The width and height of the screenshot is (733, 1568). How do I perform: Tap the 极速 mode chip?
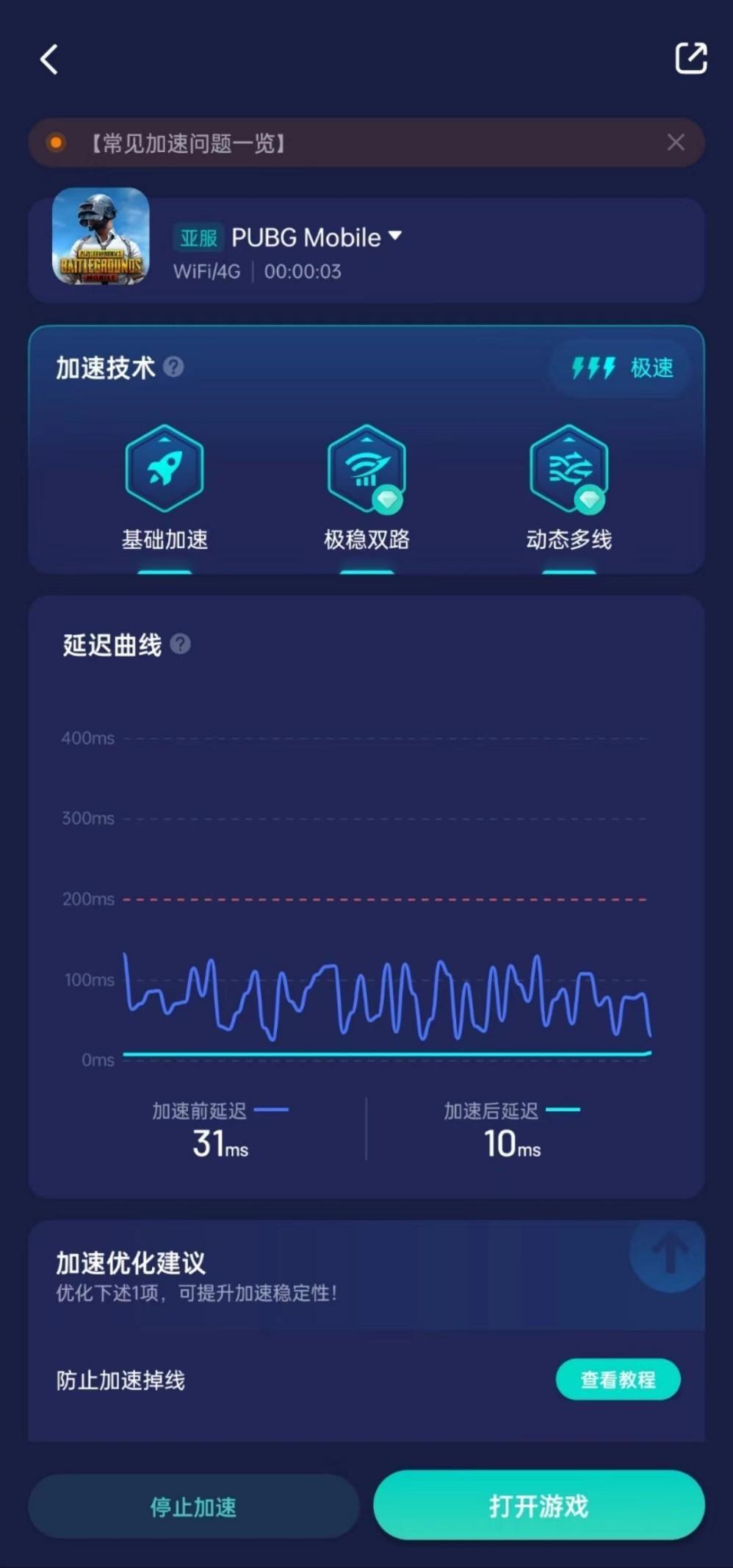pos(622,367)
